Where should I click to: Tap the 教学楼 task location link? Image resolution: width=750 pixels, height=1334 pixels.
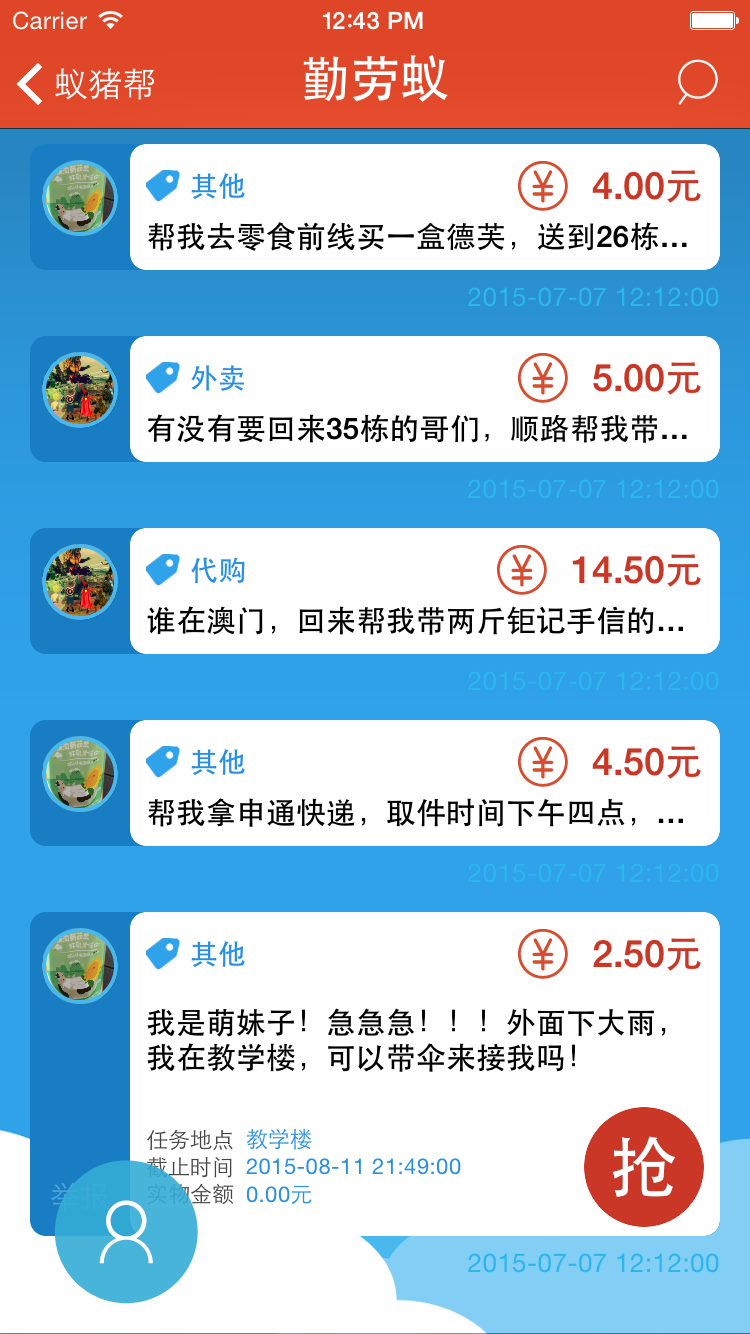[x=279, y=1139]
